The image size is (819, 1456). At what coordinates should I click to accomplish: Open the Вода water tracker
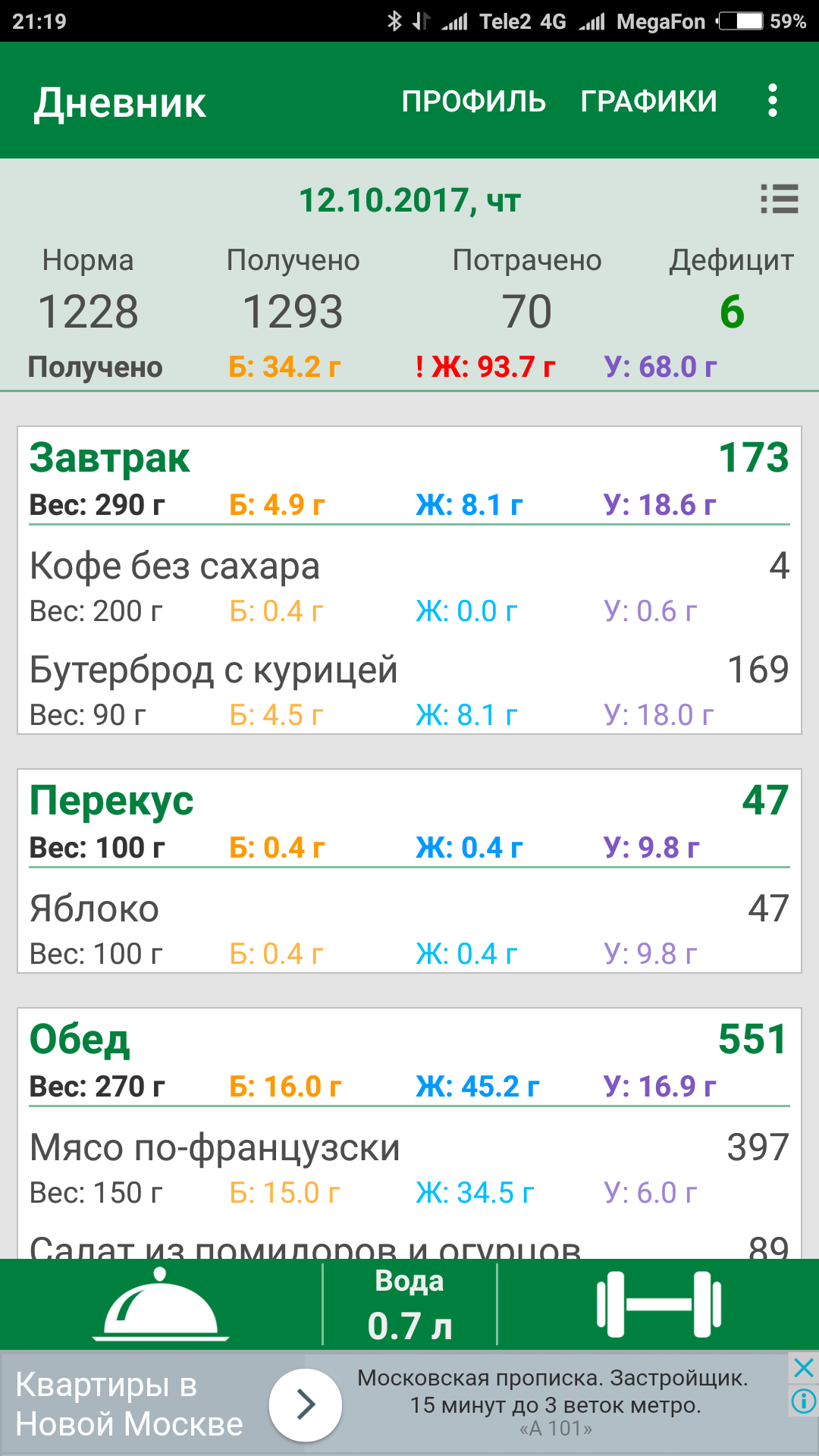[x=409, y=1304]
